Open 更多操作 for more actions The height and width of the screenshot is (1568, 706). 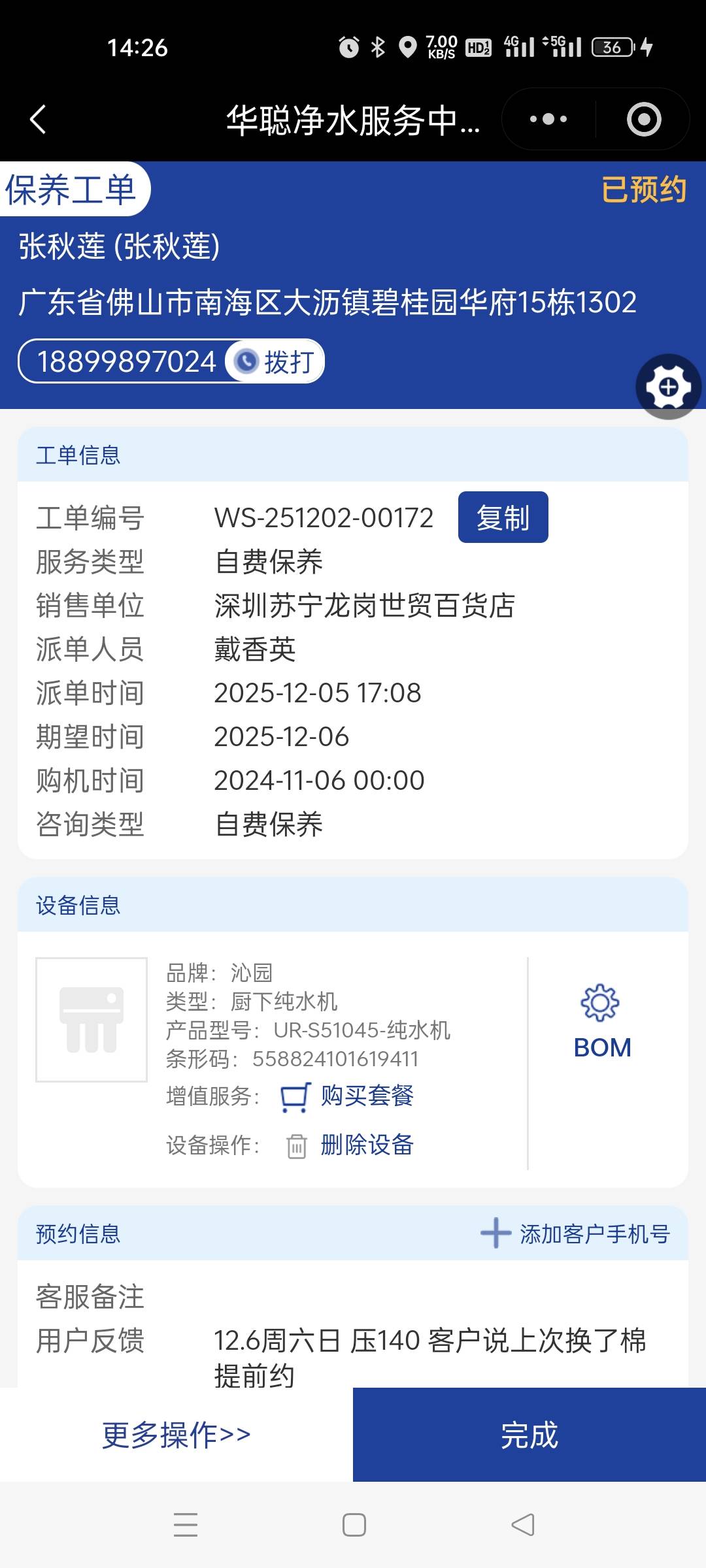coord(176,1435)
